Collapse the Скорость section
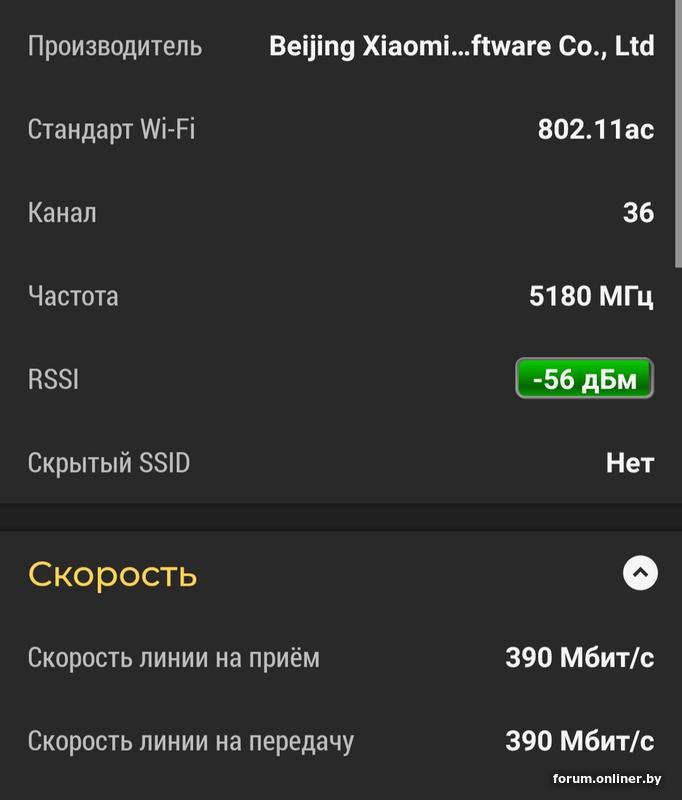Screen dimensions: 682x800 pos(640,573)
